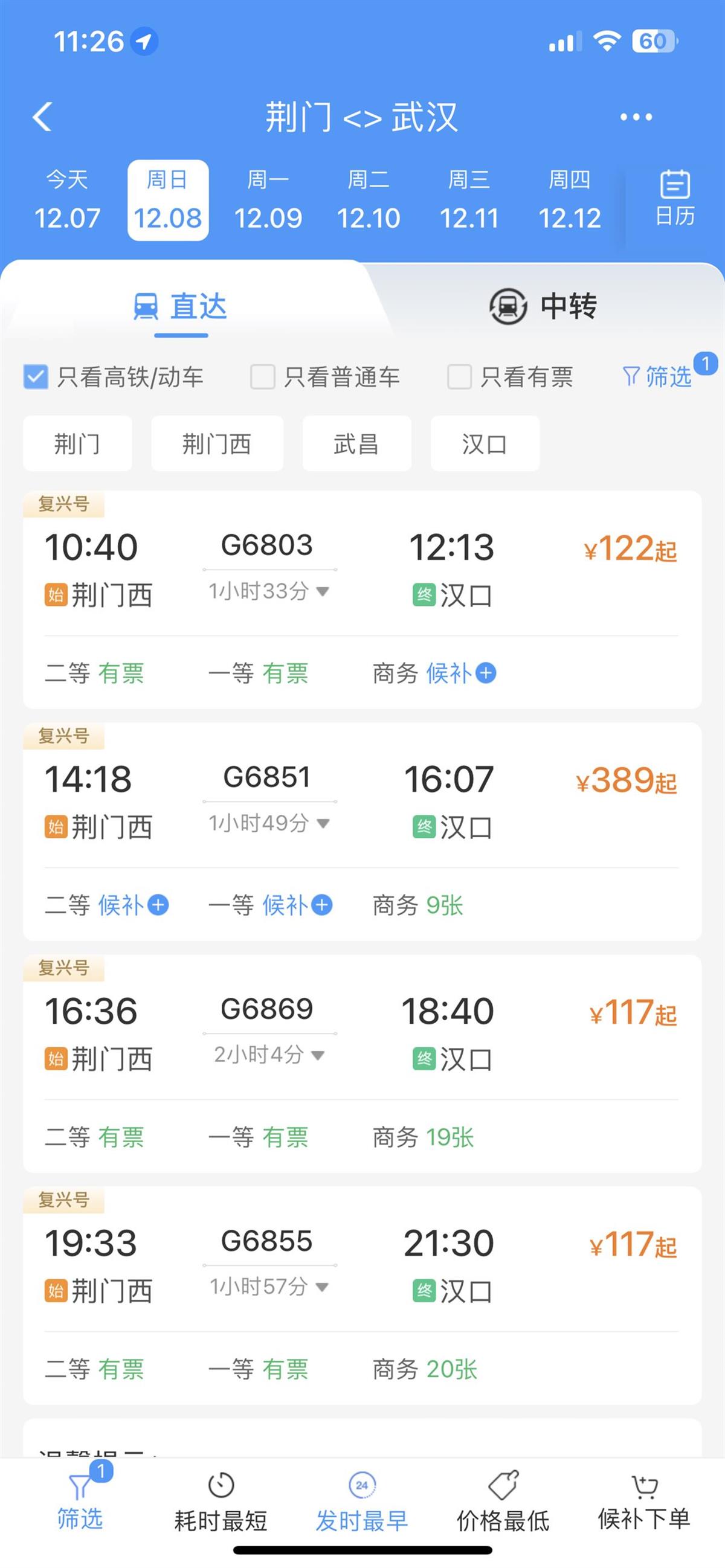Image resolution: width=725 pixels, height=1568 pixels.
Task: Filter by 汉口 station chip
Action: [x=485, y=444]
